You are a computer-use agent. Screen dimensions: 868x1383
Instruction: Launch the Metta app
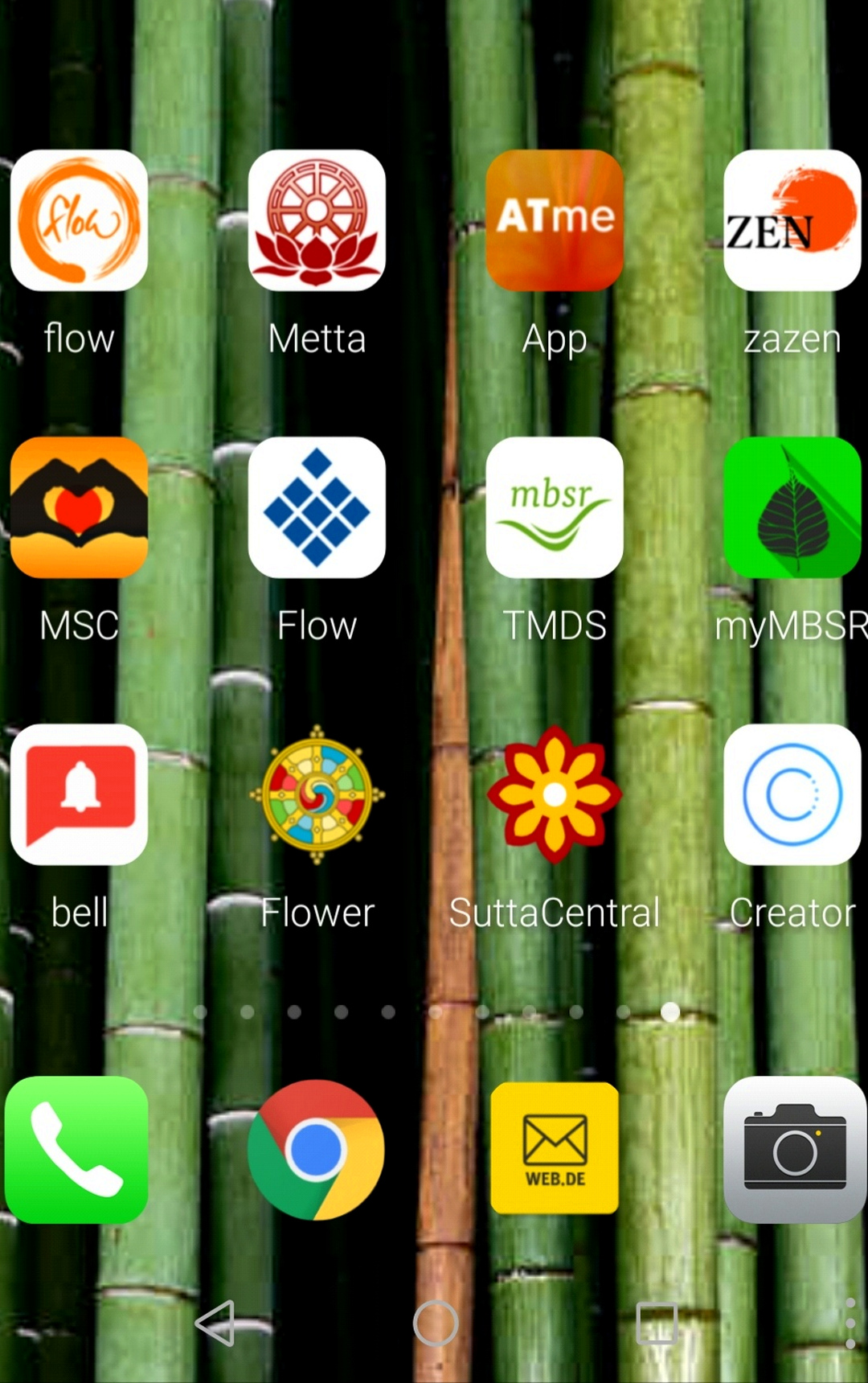point(317,220)
